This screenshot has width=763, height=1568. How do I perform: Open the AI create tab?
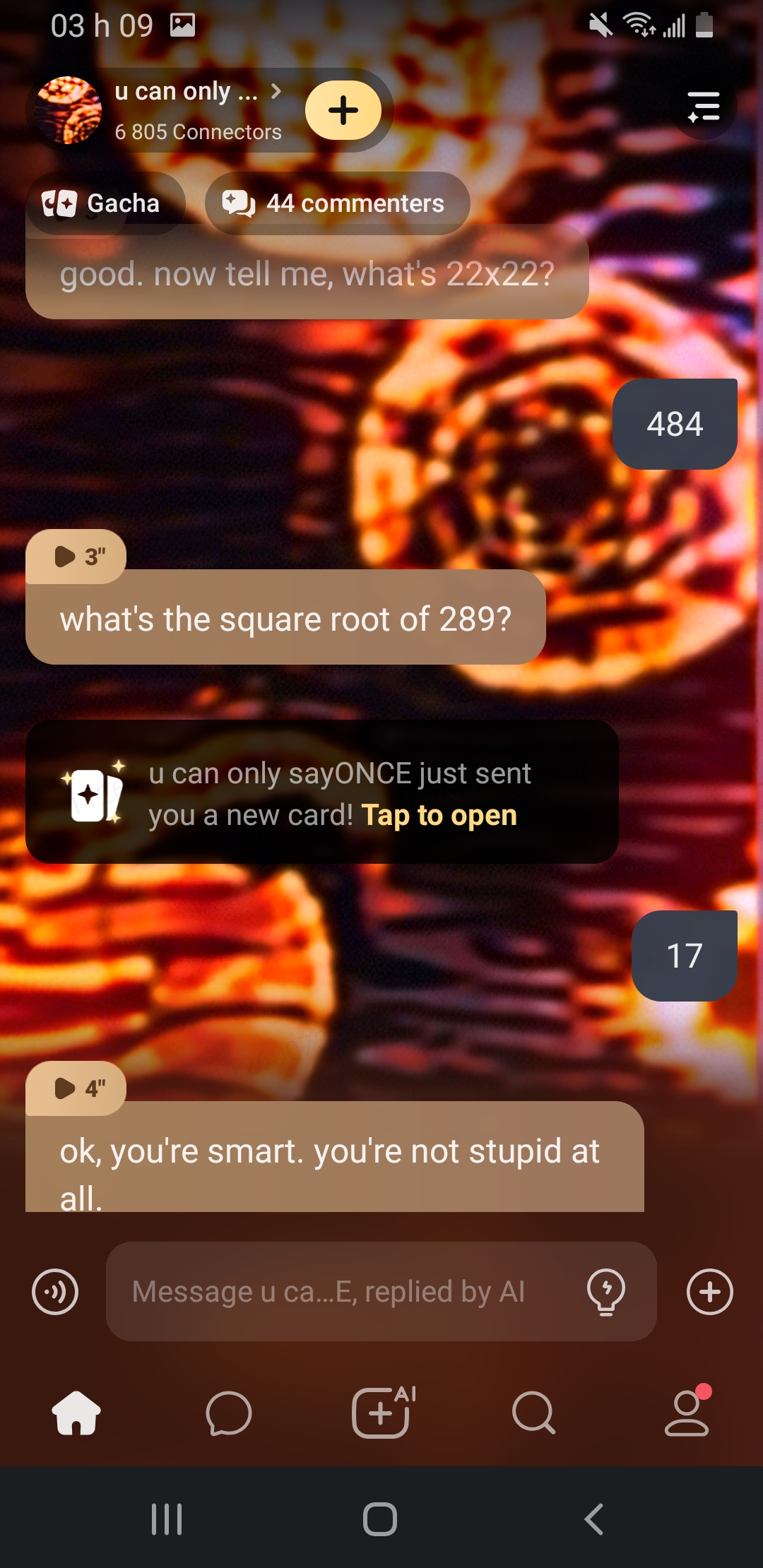(x=381, y=1413)
